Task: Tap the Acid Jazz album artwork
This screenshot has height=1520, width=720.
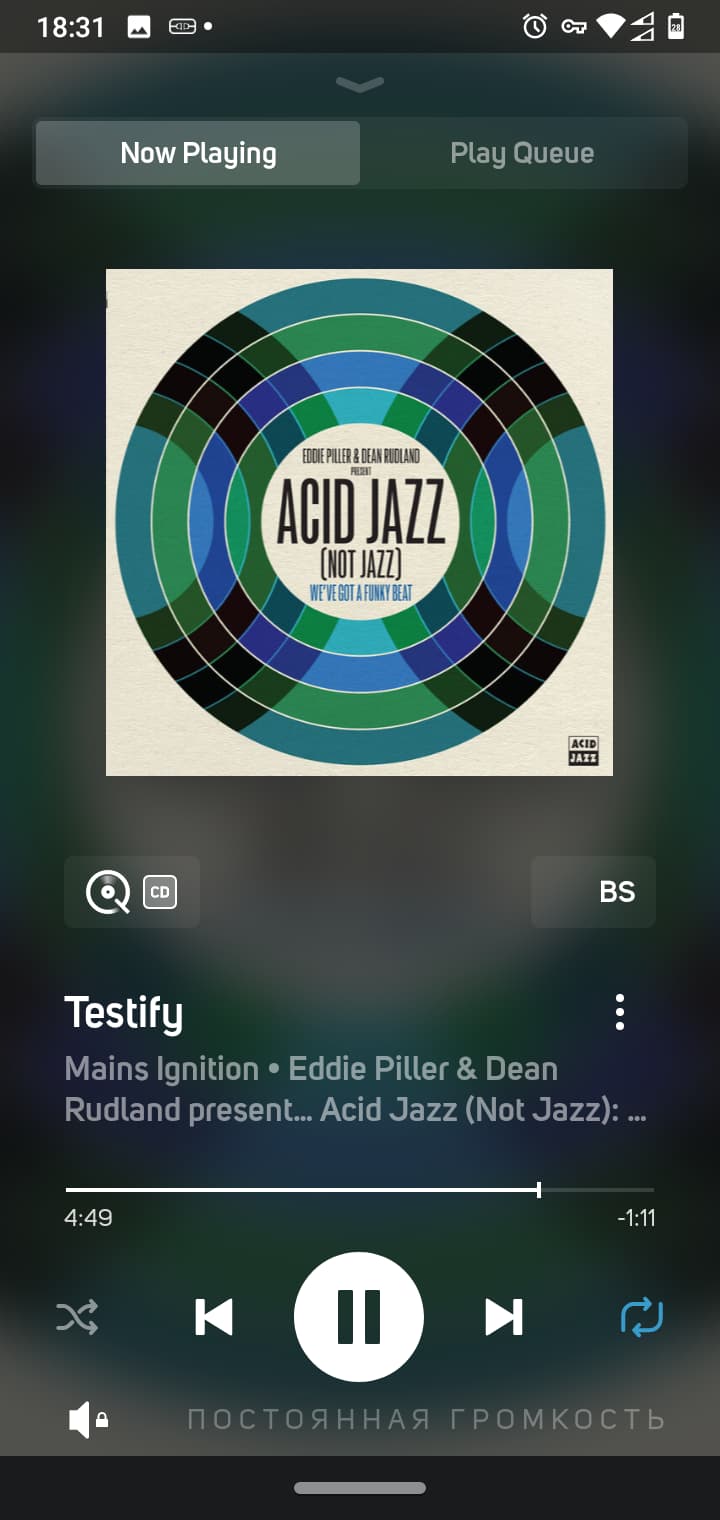Action: pyautogui.click(x=359, y=522)
